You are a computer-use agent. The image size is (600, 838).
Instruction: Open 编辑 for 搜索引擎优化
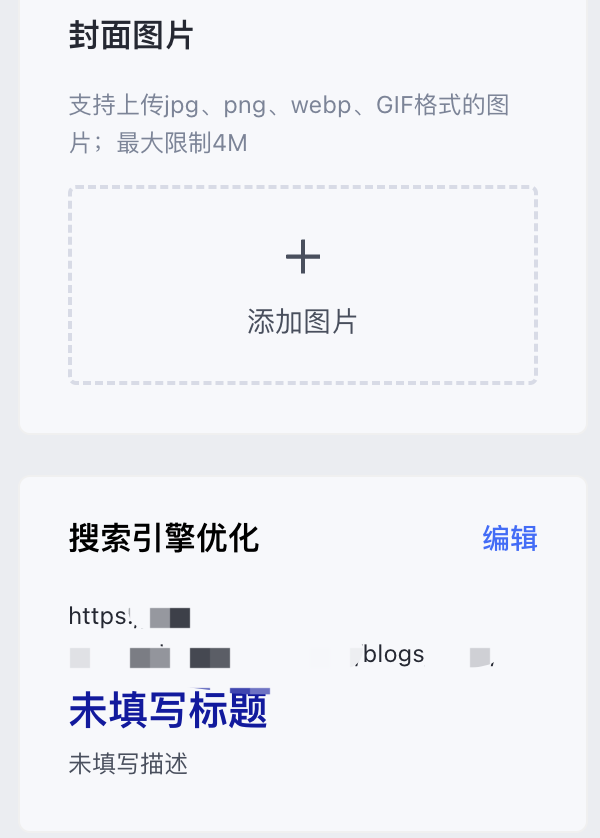point(510,539)
